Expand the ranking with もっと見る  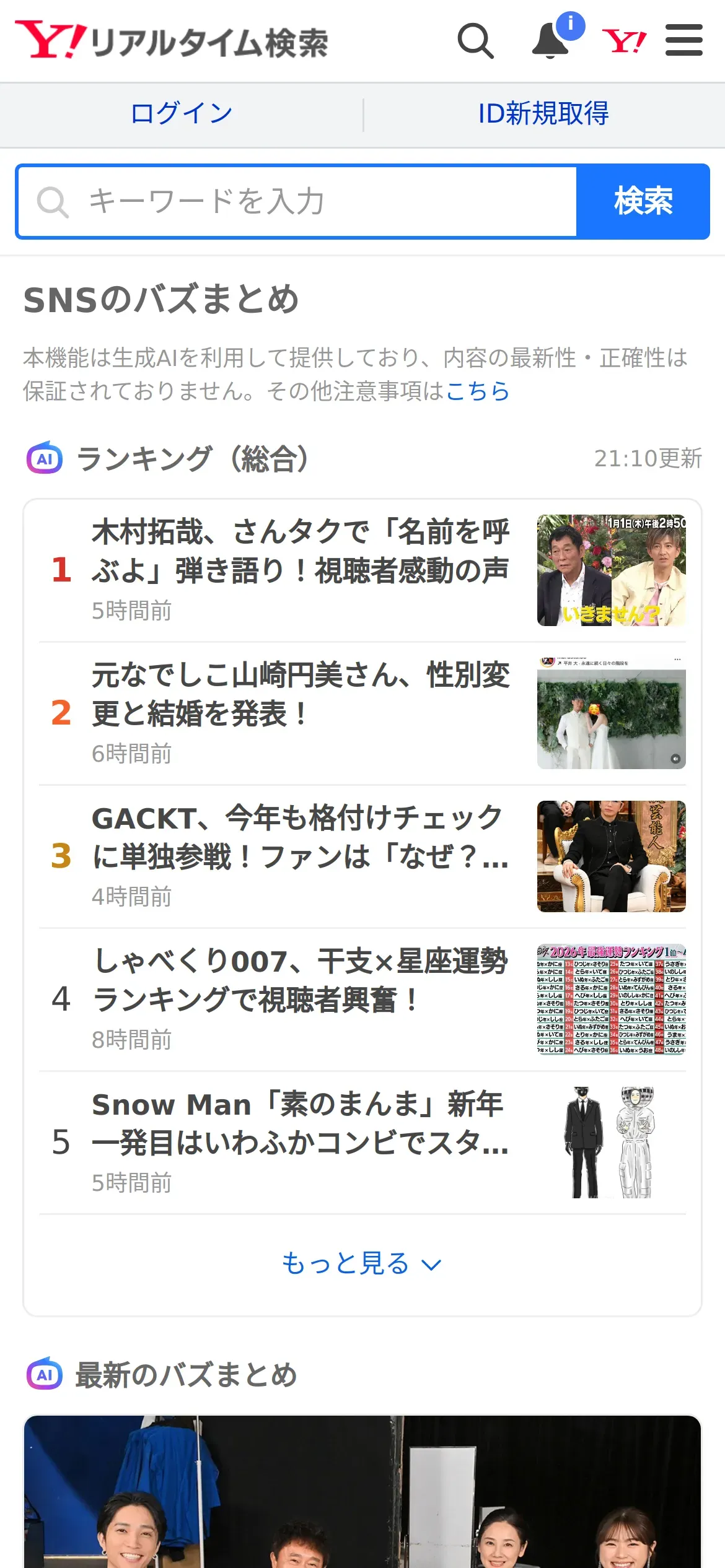(x=362, y=1263)
